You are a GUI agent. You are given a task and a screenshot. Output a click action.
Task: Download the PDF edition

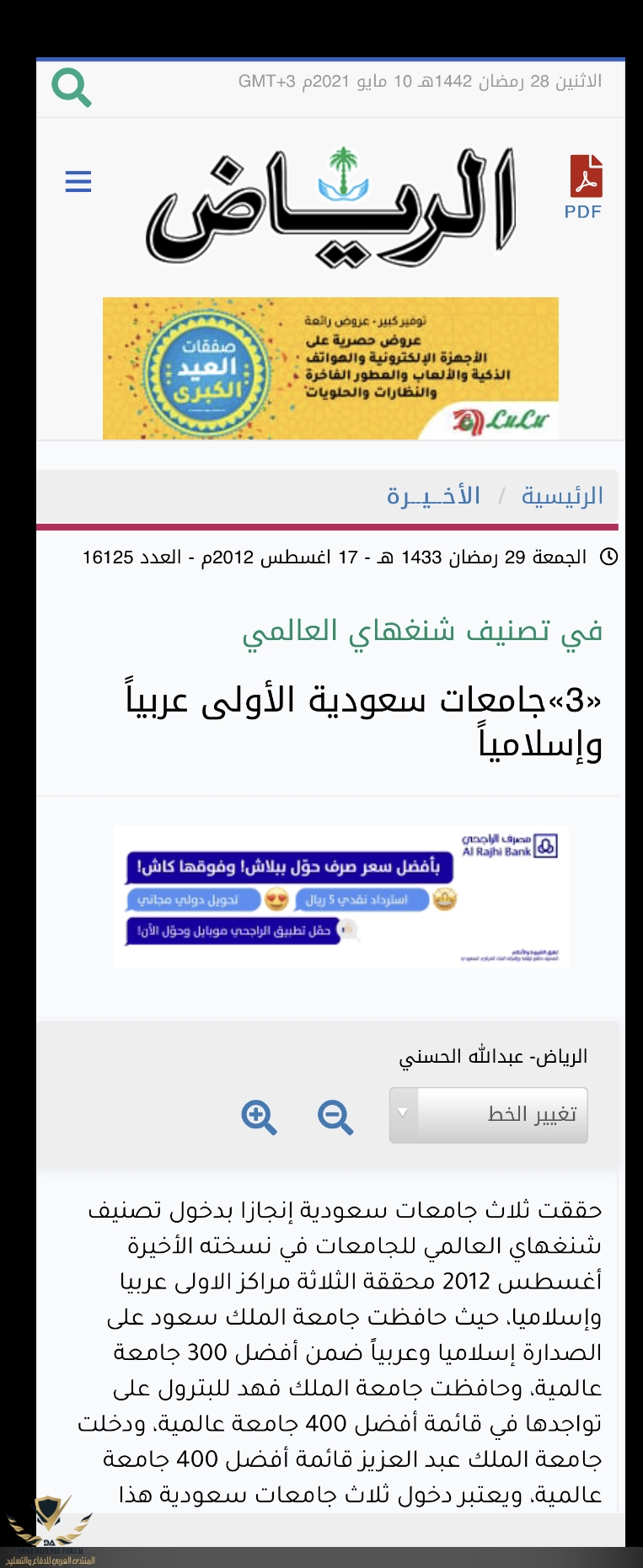pyautogui.click(x=584, y=186)
